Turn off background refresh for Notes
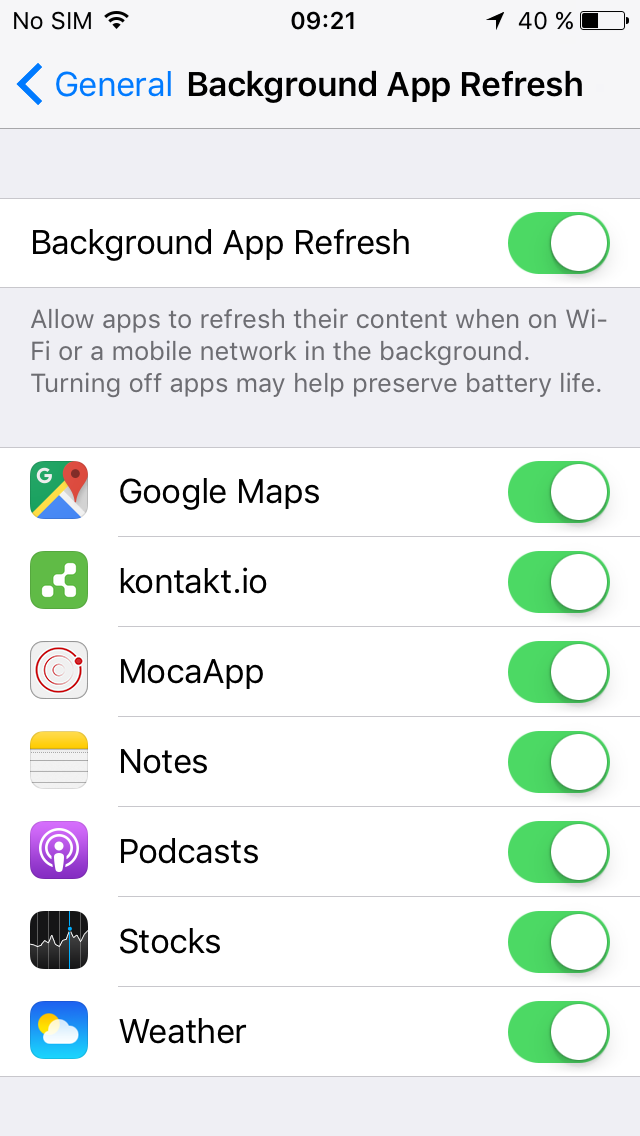This screenshot has height=1136, width=640. [559, 761]
